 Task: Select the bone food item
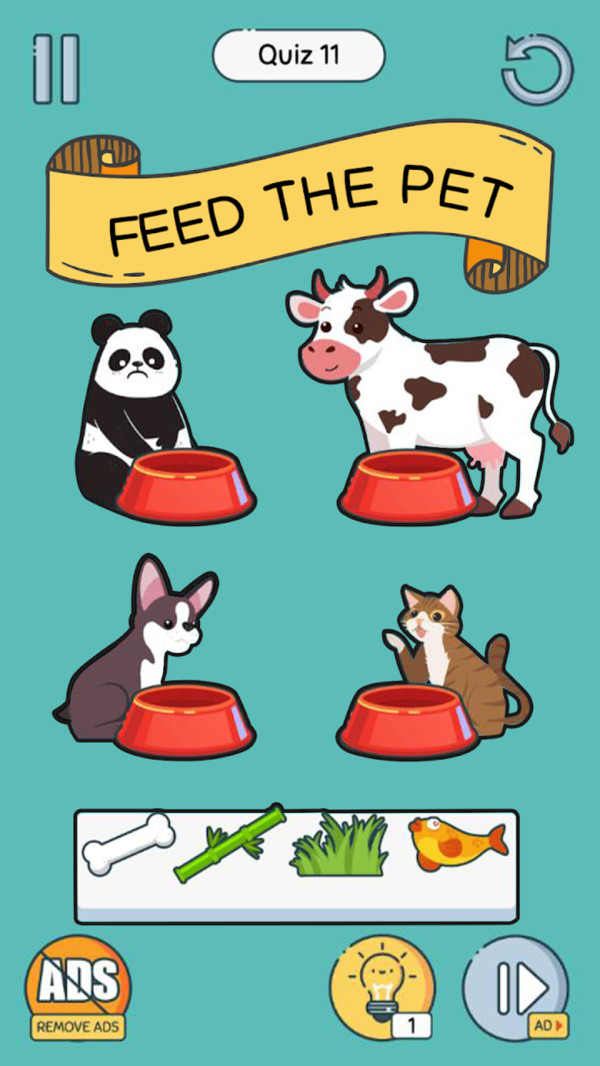pos(128,843)
